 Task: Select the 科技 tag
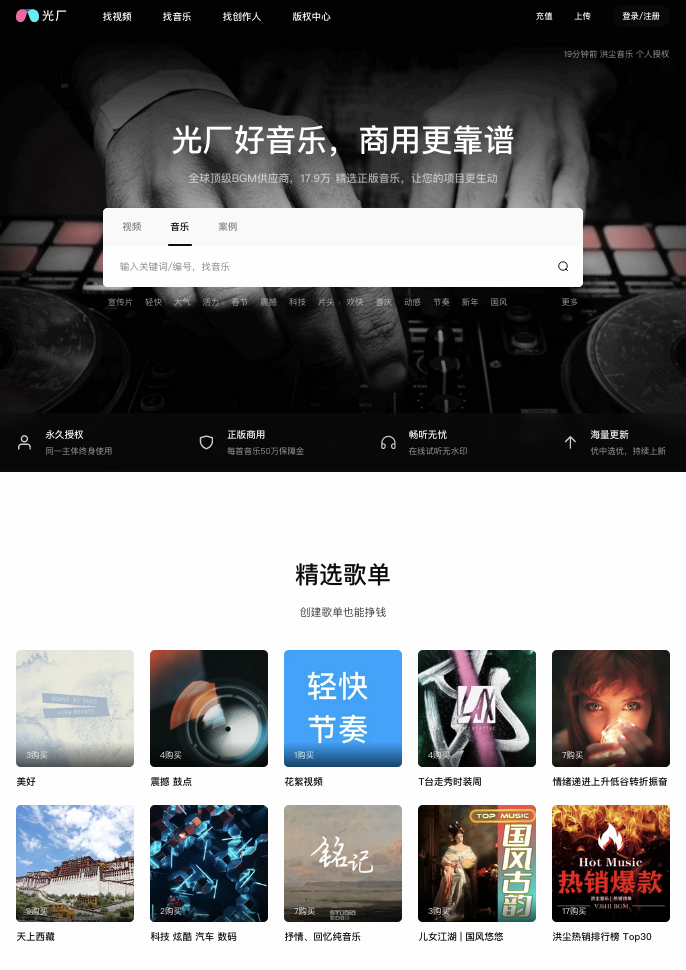point(298,302)
